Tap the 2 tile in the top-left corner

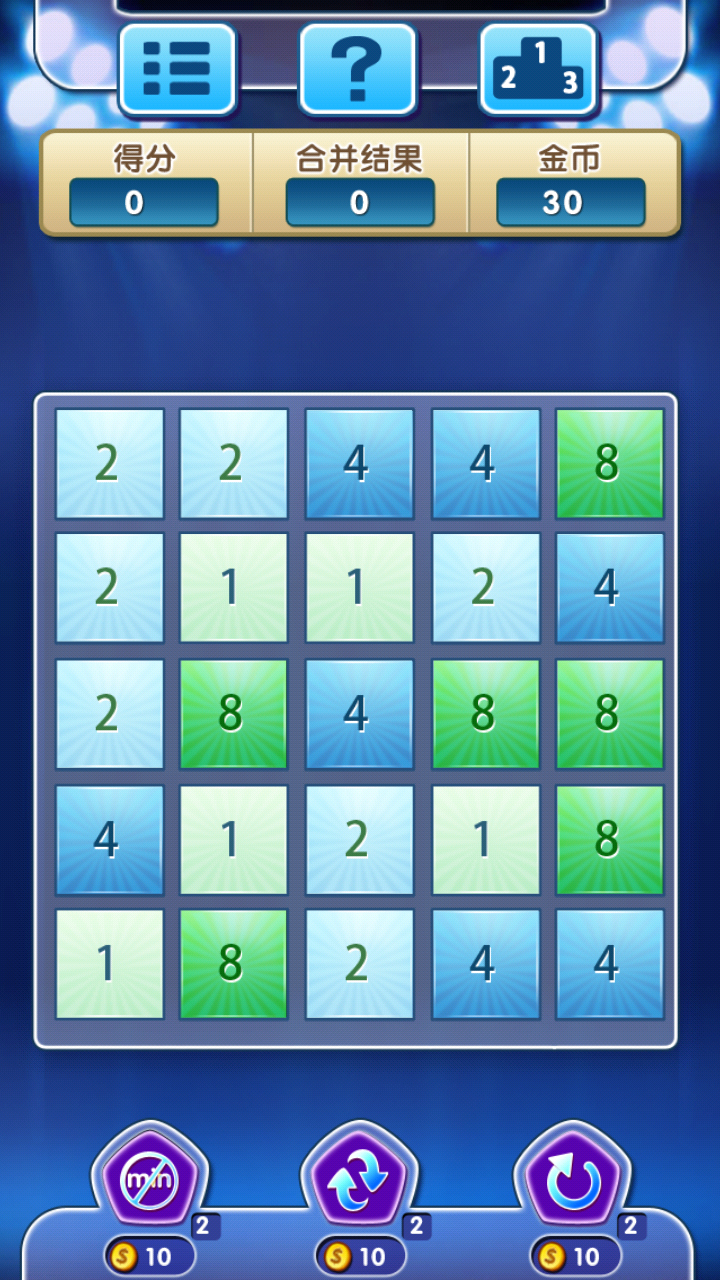click(x=109, y=462)
